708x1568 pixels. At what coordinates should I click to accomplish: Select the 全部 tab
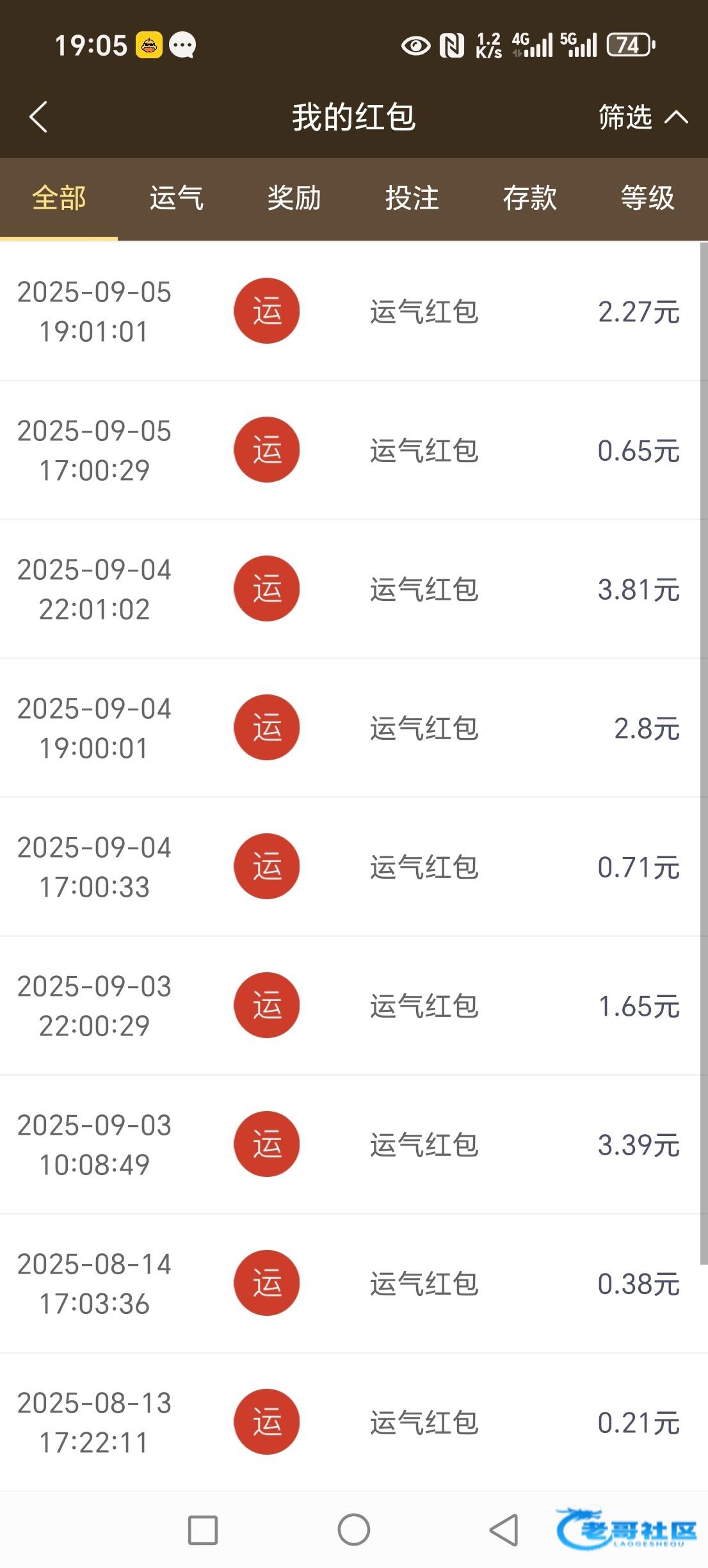pyautogui.click(x=59, y=198)
